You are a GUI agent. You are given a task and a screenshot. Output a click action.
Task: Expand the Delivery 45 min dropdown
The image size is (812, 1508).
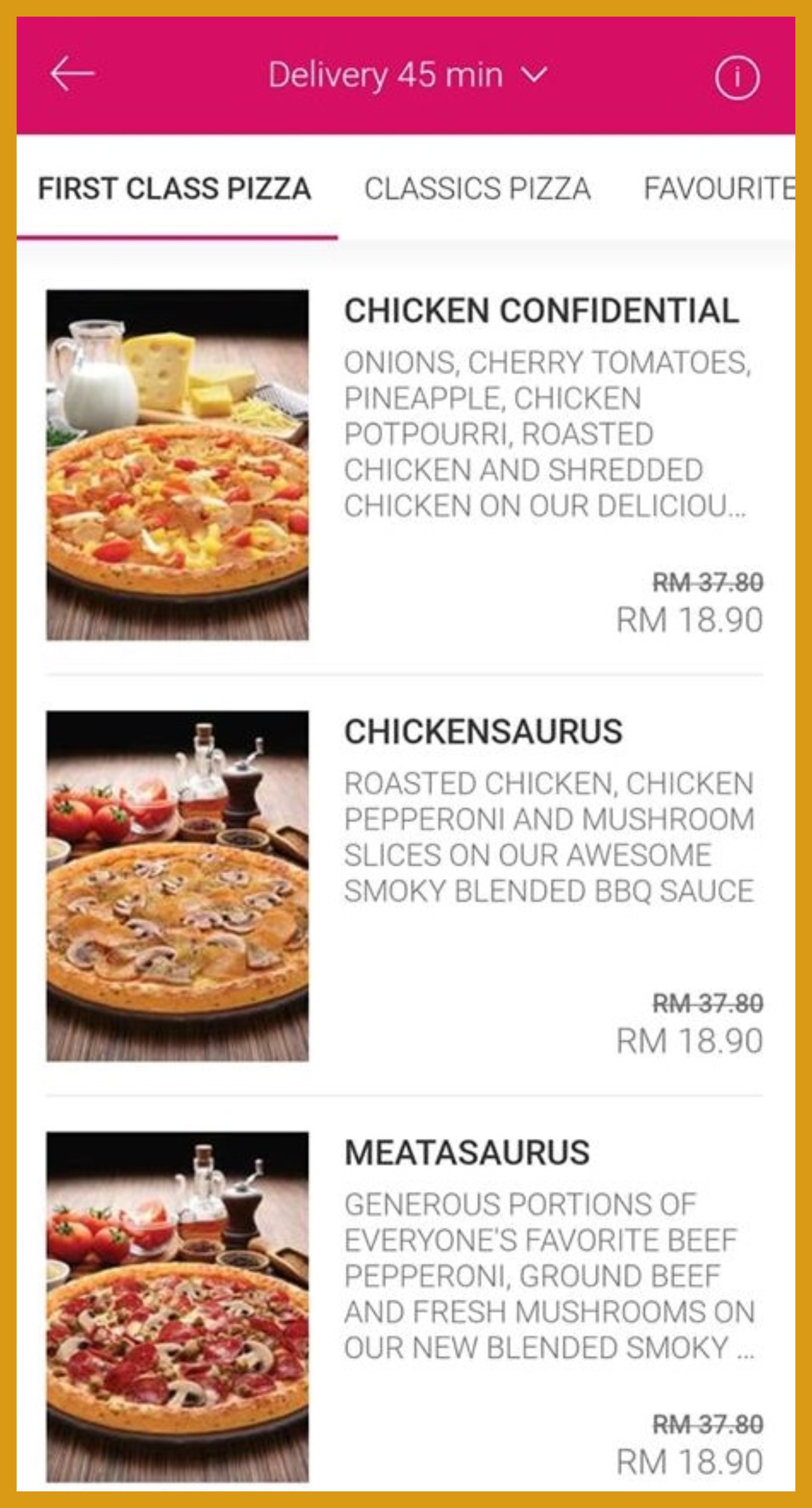pyautogui.click(x=408, y=75)
